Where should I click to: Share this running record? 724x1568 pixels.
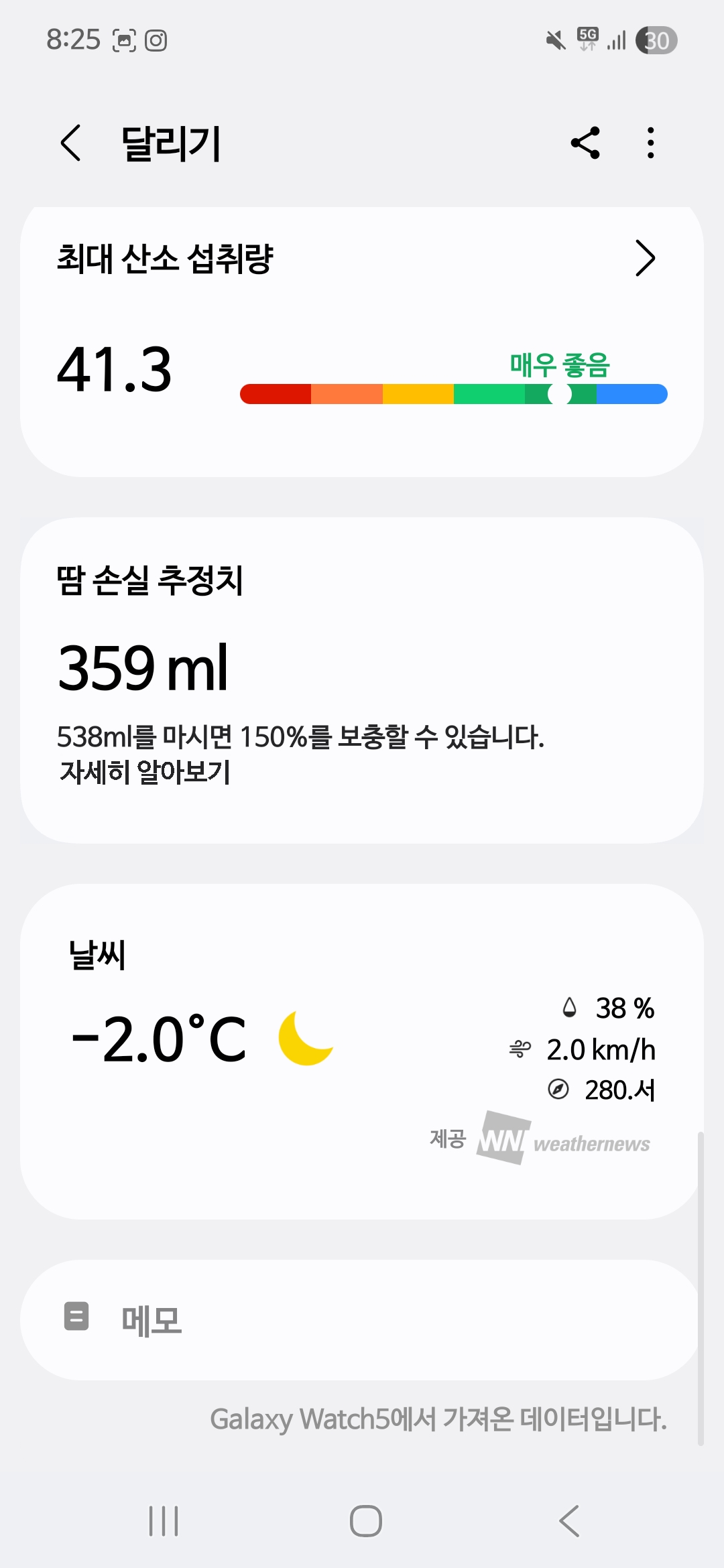[x=585, y=143]
